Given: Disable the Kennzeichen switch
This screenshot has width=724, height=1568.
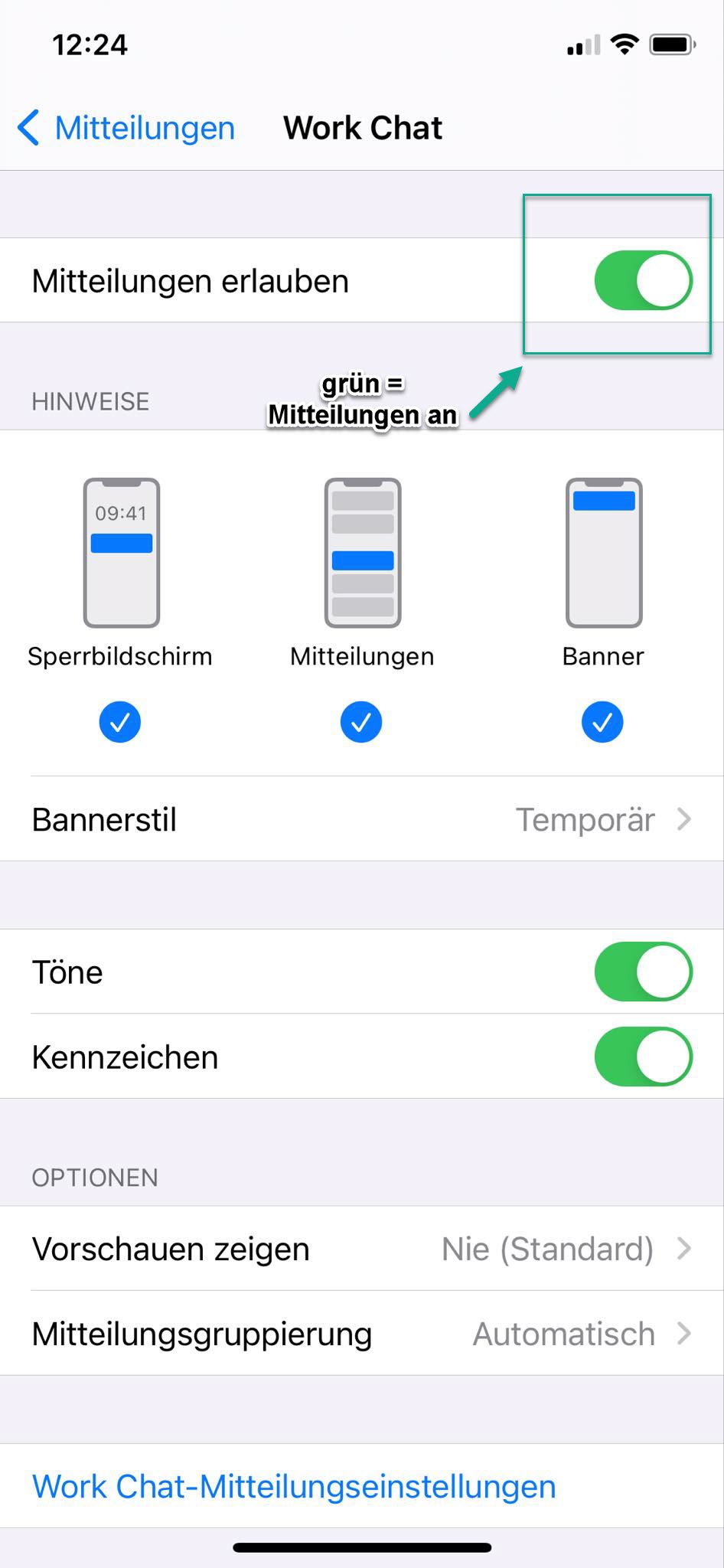Looking at the screenshot, I should [643, 1057].
